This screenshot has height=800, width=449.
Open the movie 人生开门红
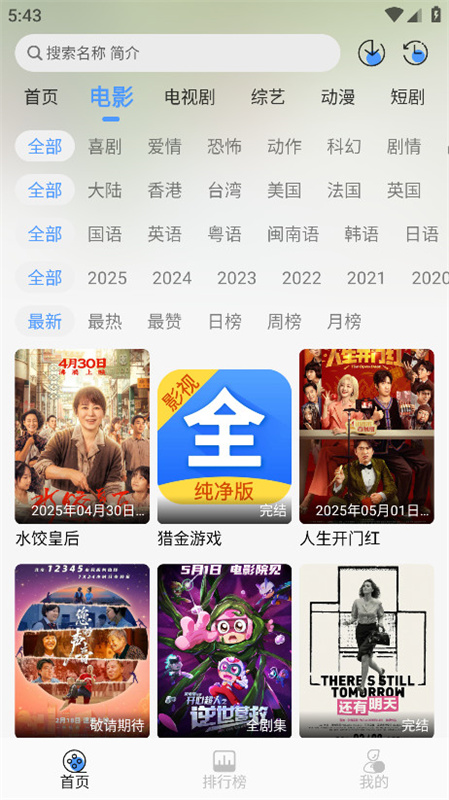coord(367,436)
